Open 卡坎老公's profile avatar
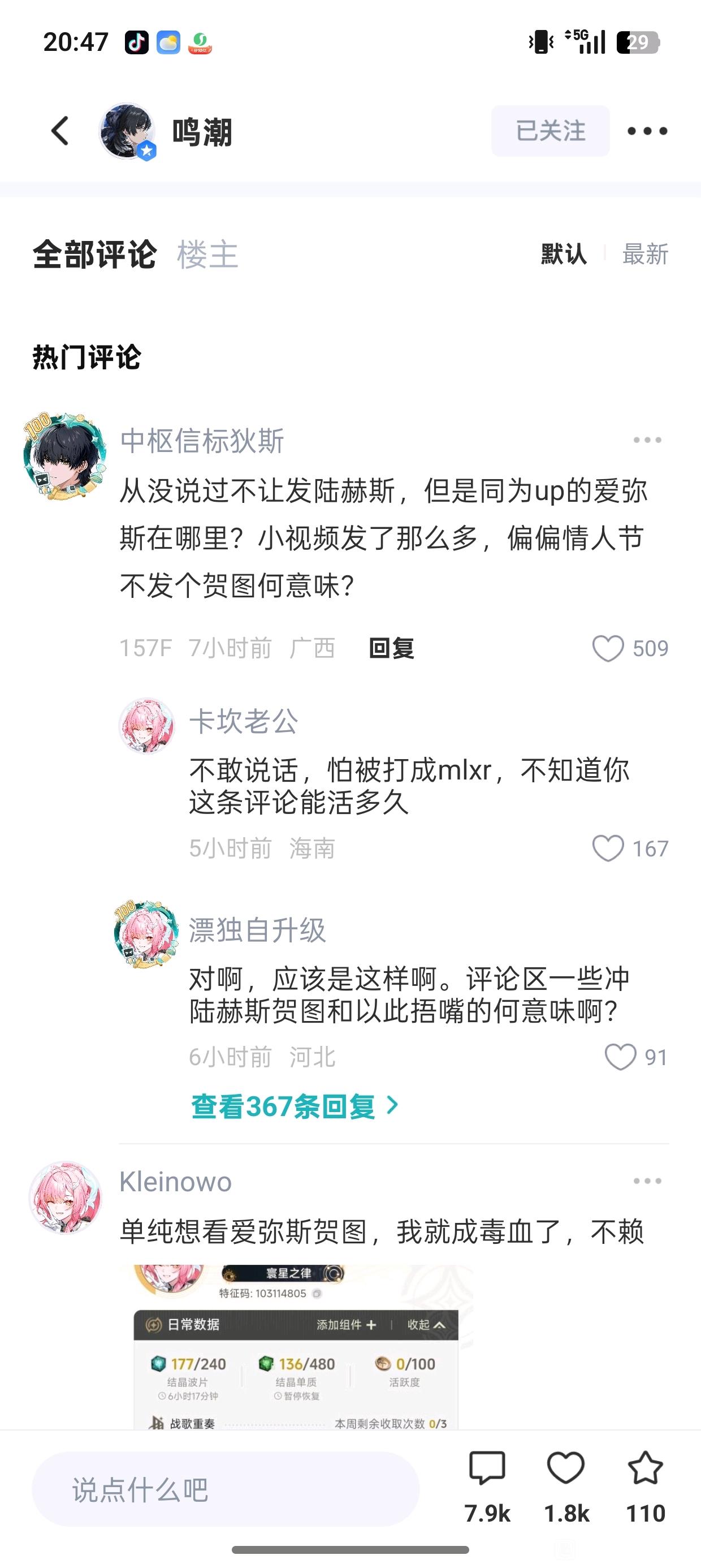The image size is (701, 1568). coord(146,726)
